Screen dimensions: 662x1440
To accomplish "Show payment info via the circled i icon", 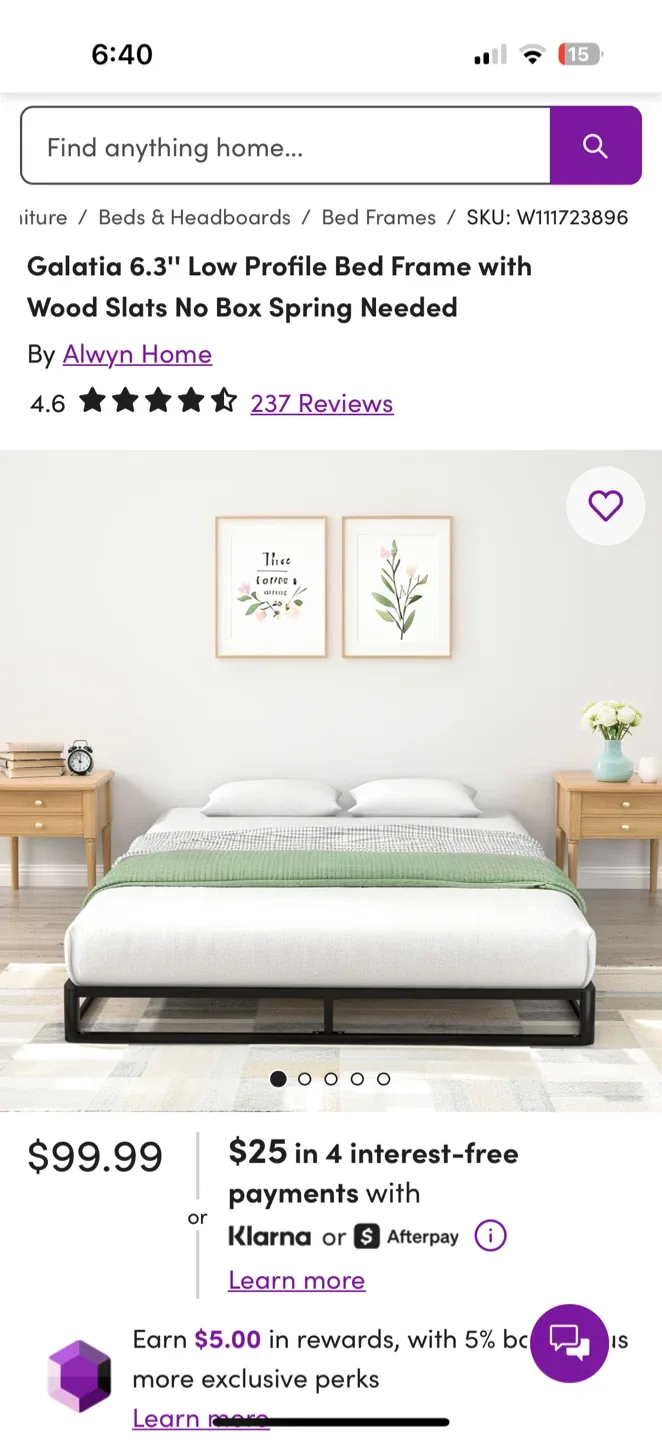I will point(490,1236).
